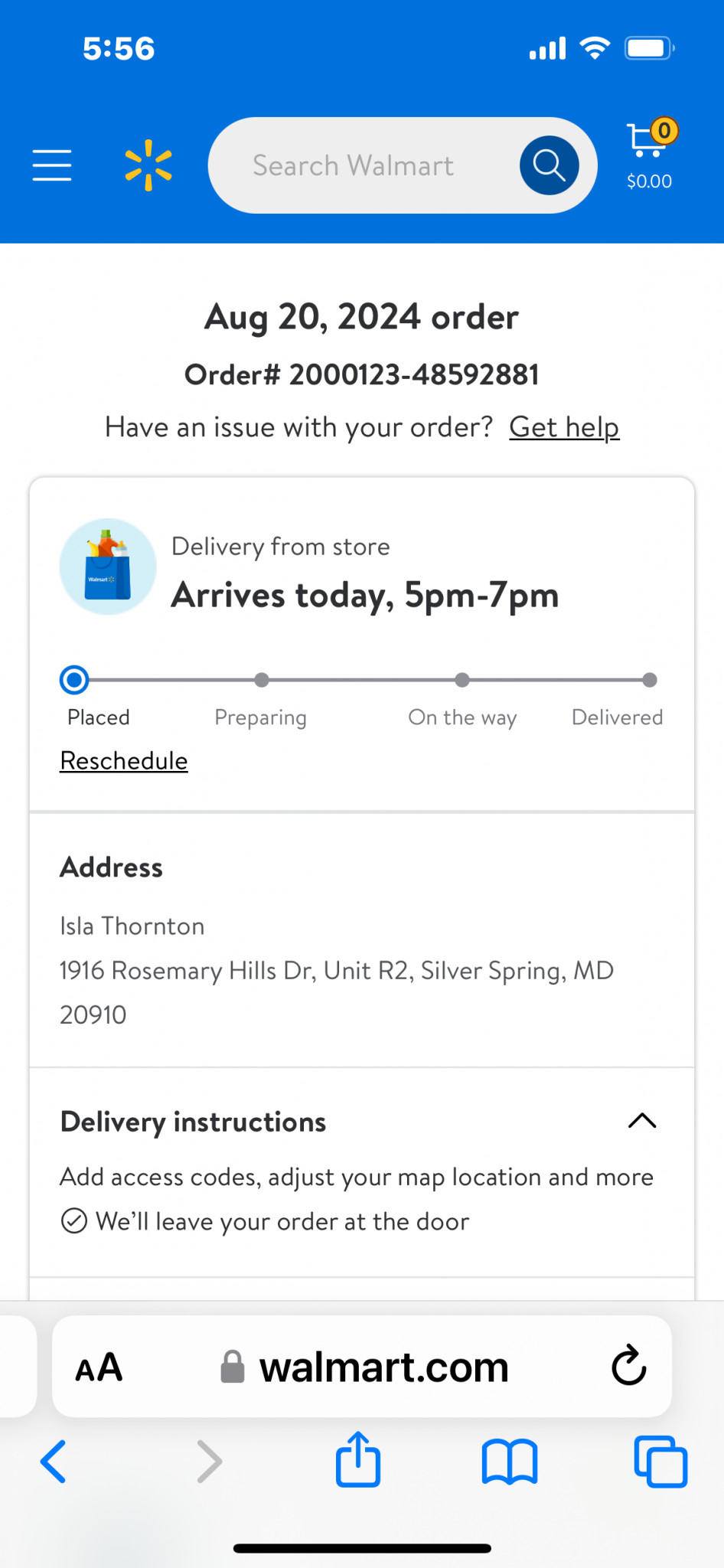Tap Reschedule to change the delivery time
The width and height of the screenshot is (724, 1568).
(x=124, y=761)
